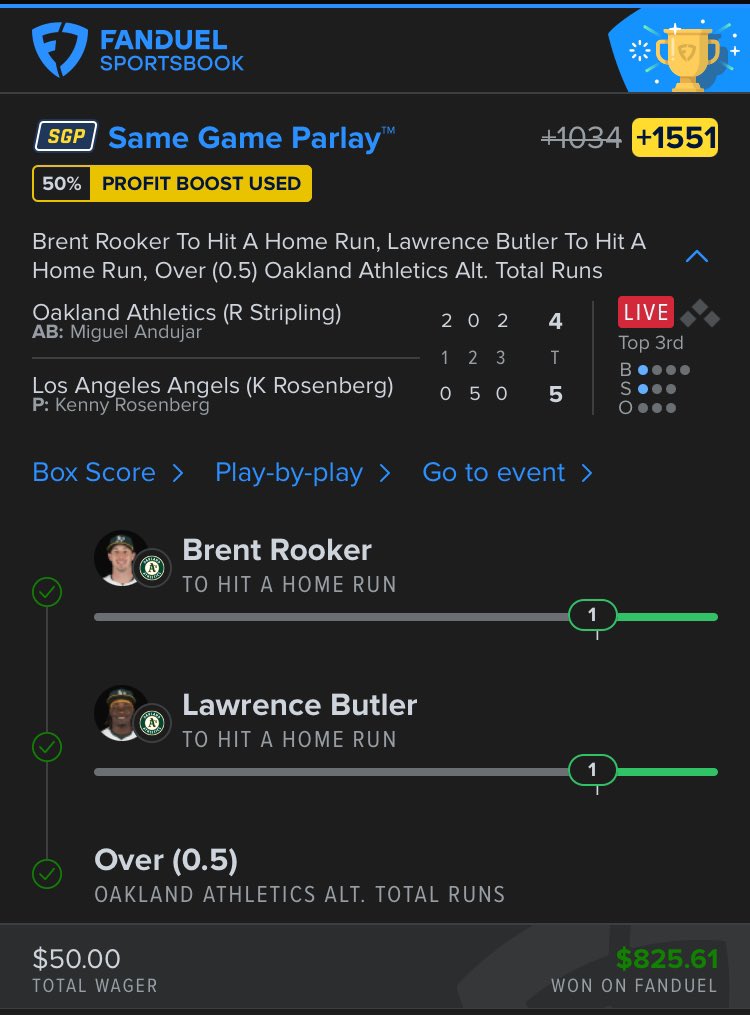Collapse the parlay details chevron
This screenshot has width=750, height=1015.
pyautogui.click(x=696, y=256)
